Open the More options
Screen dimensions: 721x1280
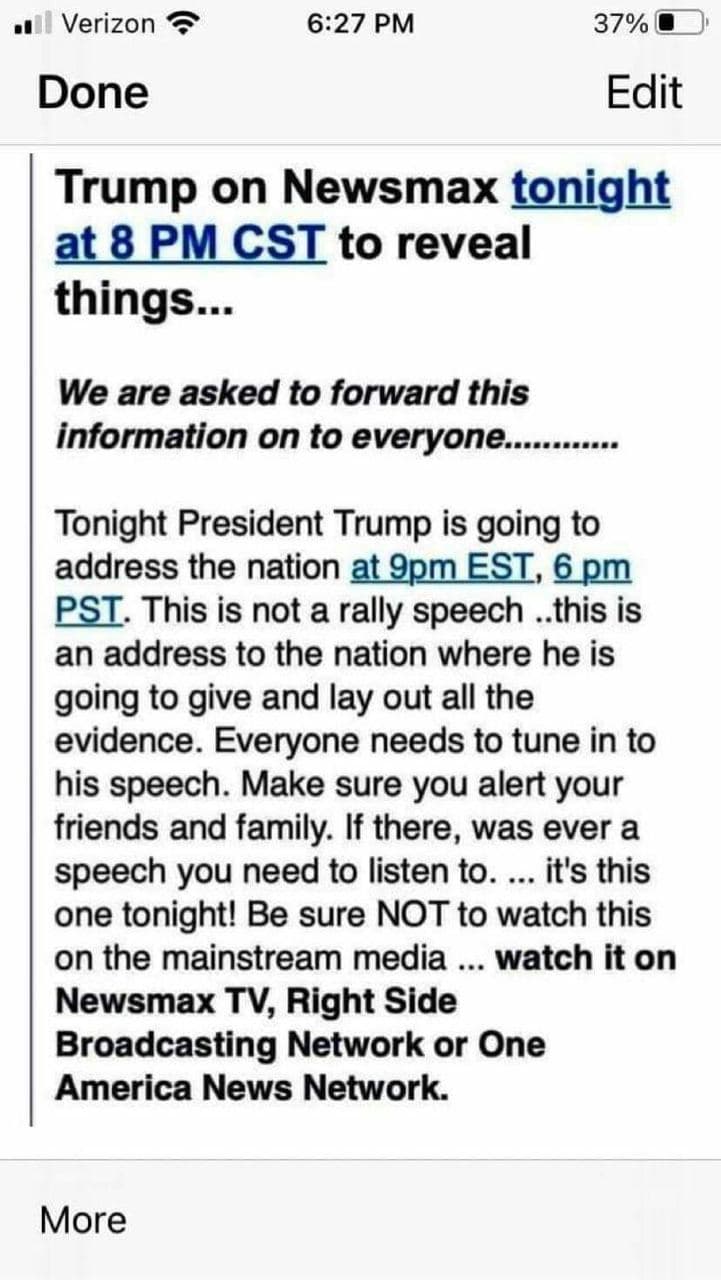click(x=83, y=1220)
